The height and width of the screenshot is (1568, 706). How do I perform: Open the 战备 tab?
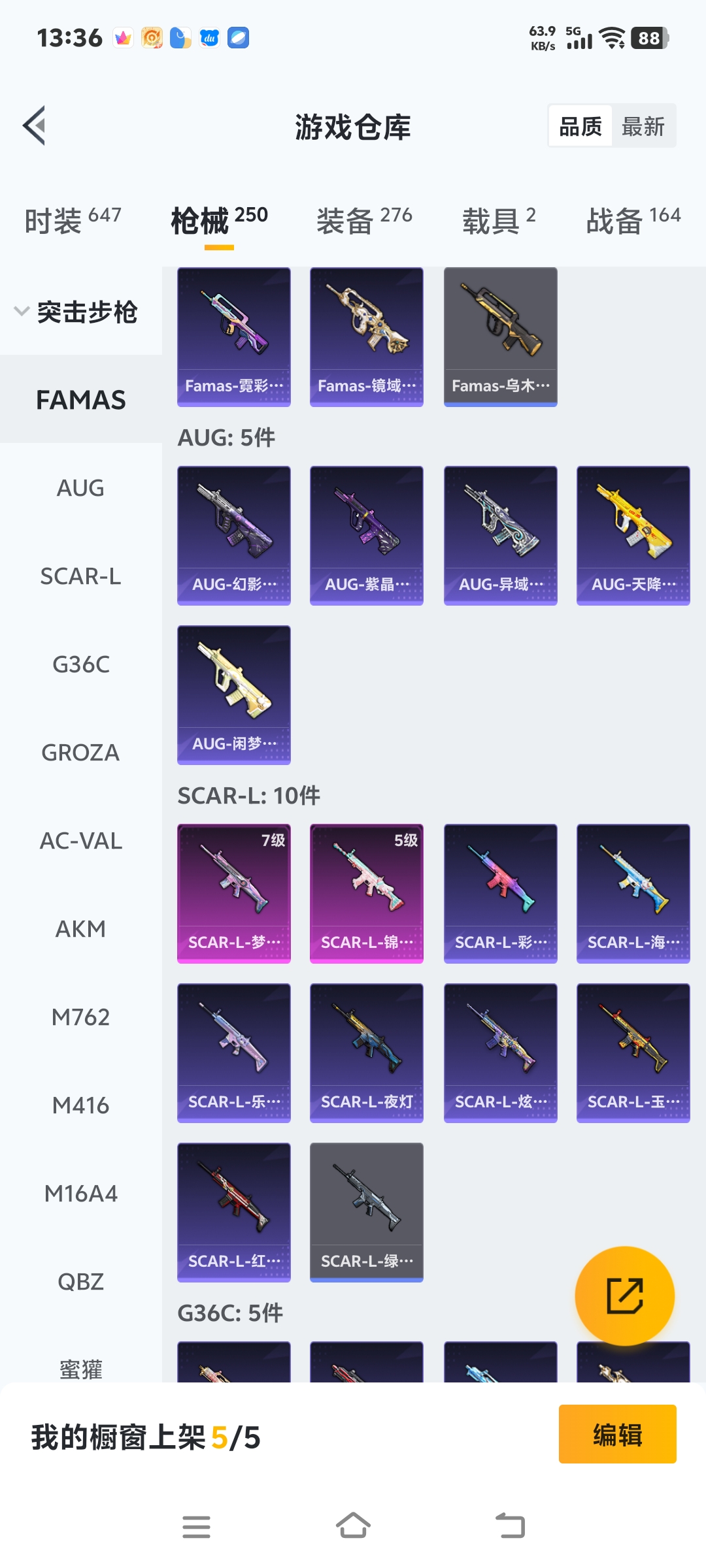[x=633, y=220]
